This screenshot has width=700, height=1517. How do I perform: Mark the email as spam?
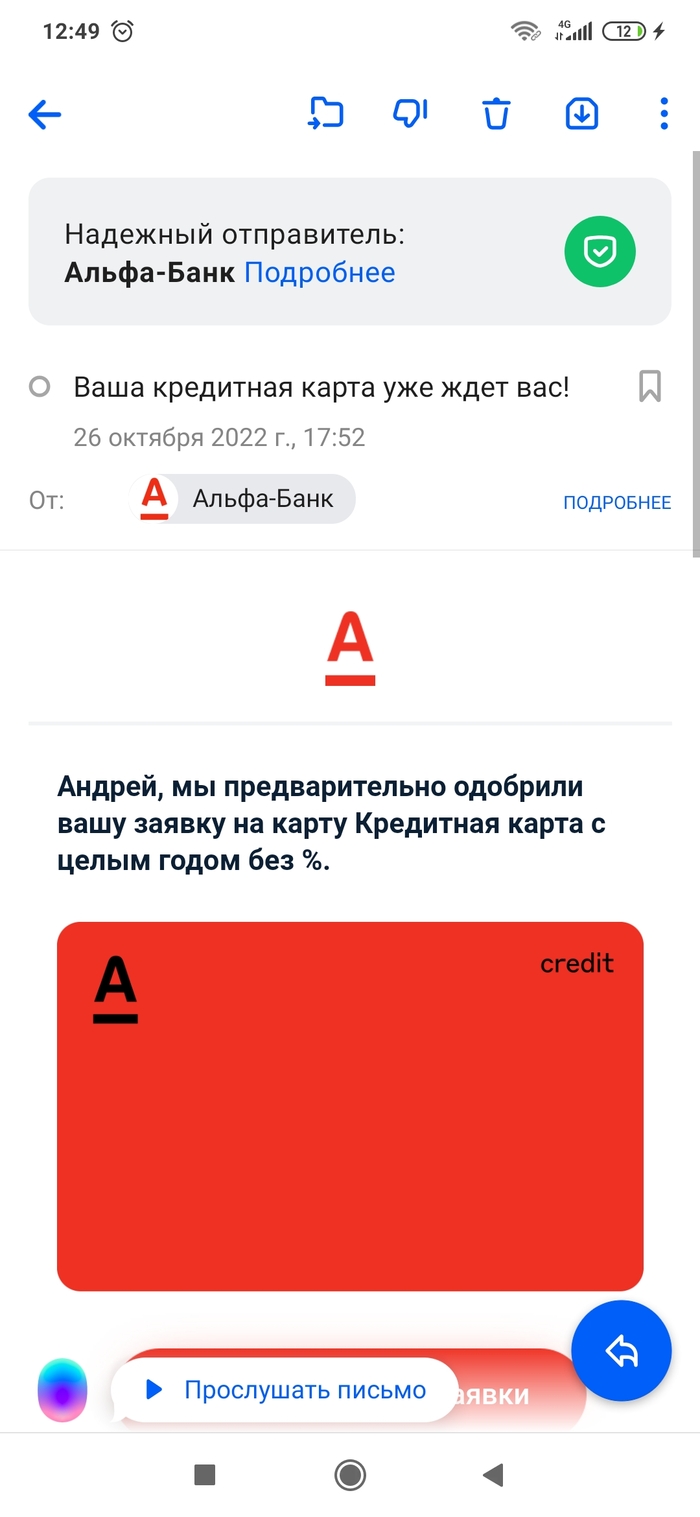(410, 114)
